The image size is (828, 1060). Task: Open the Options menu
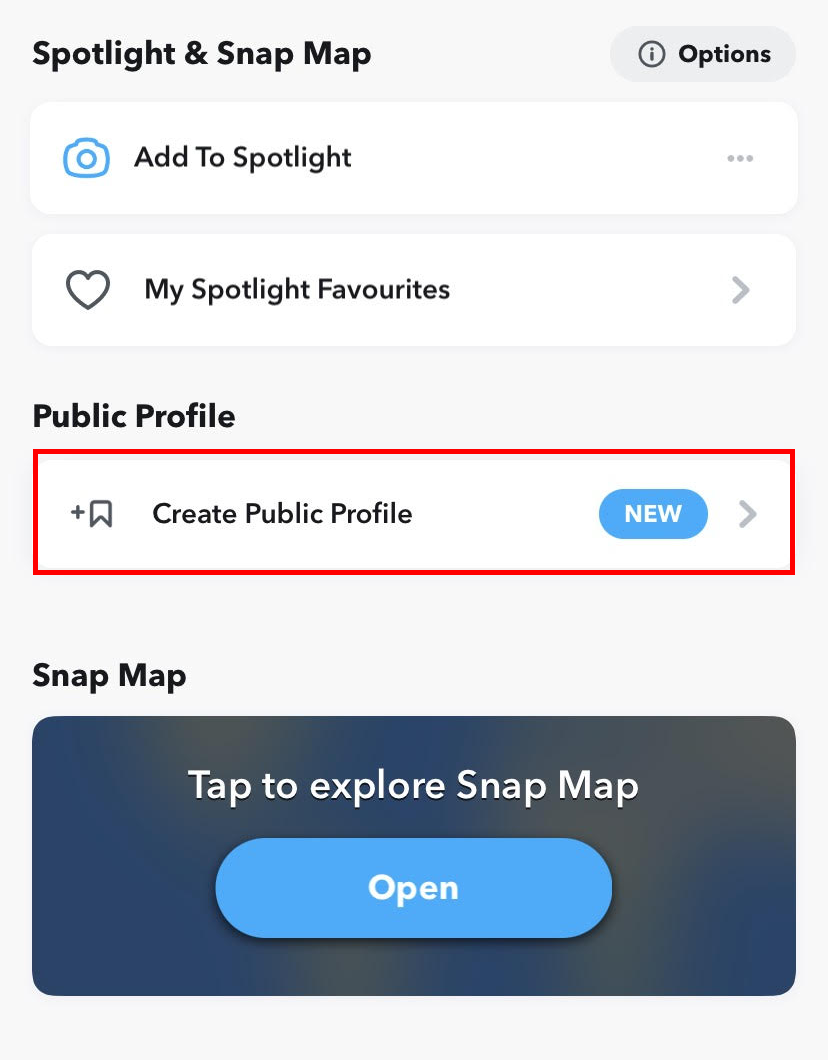(702, 55)
